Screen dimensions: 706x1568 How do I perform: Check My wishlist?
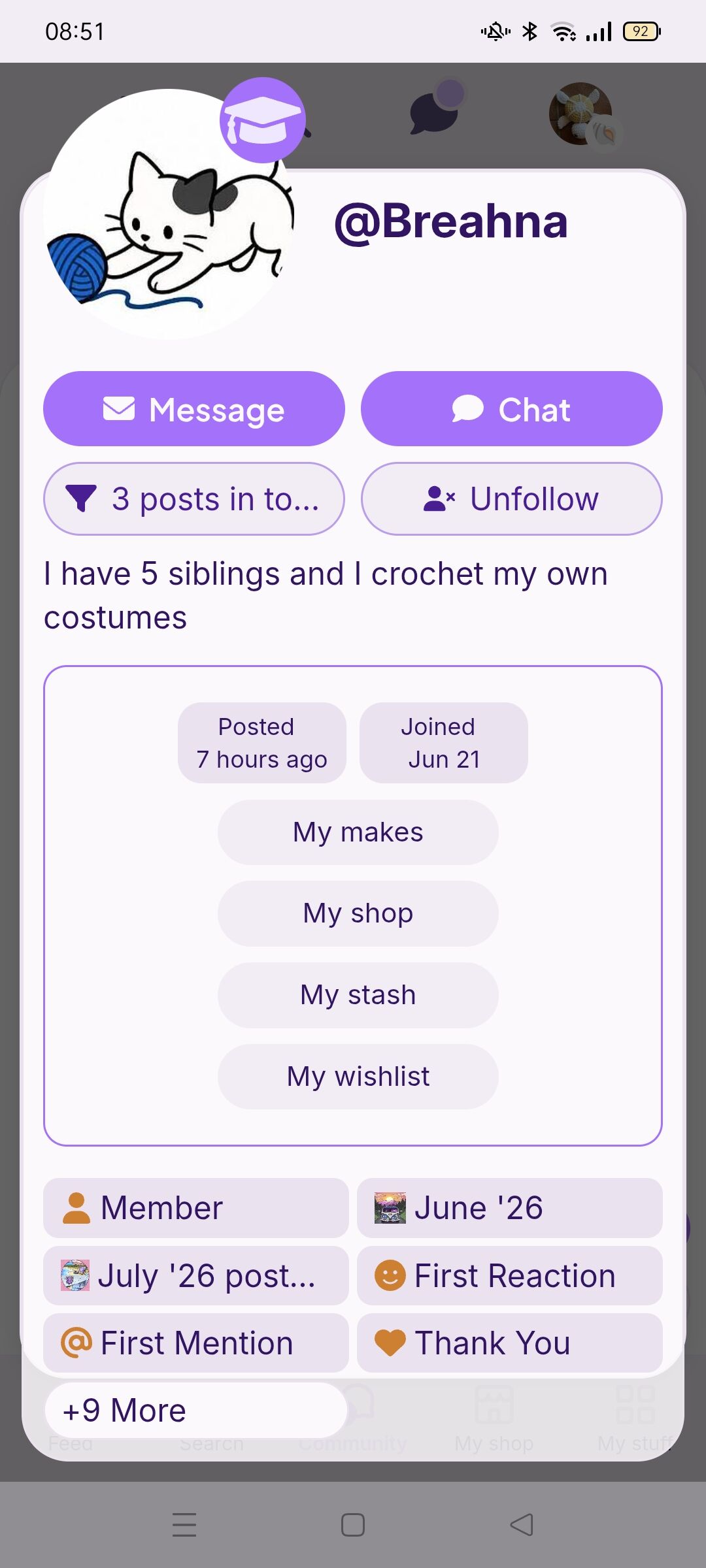tap(358, 1077)
